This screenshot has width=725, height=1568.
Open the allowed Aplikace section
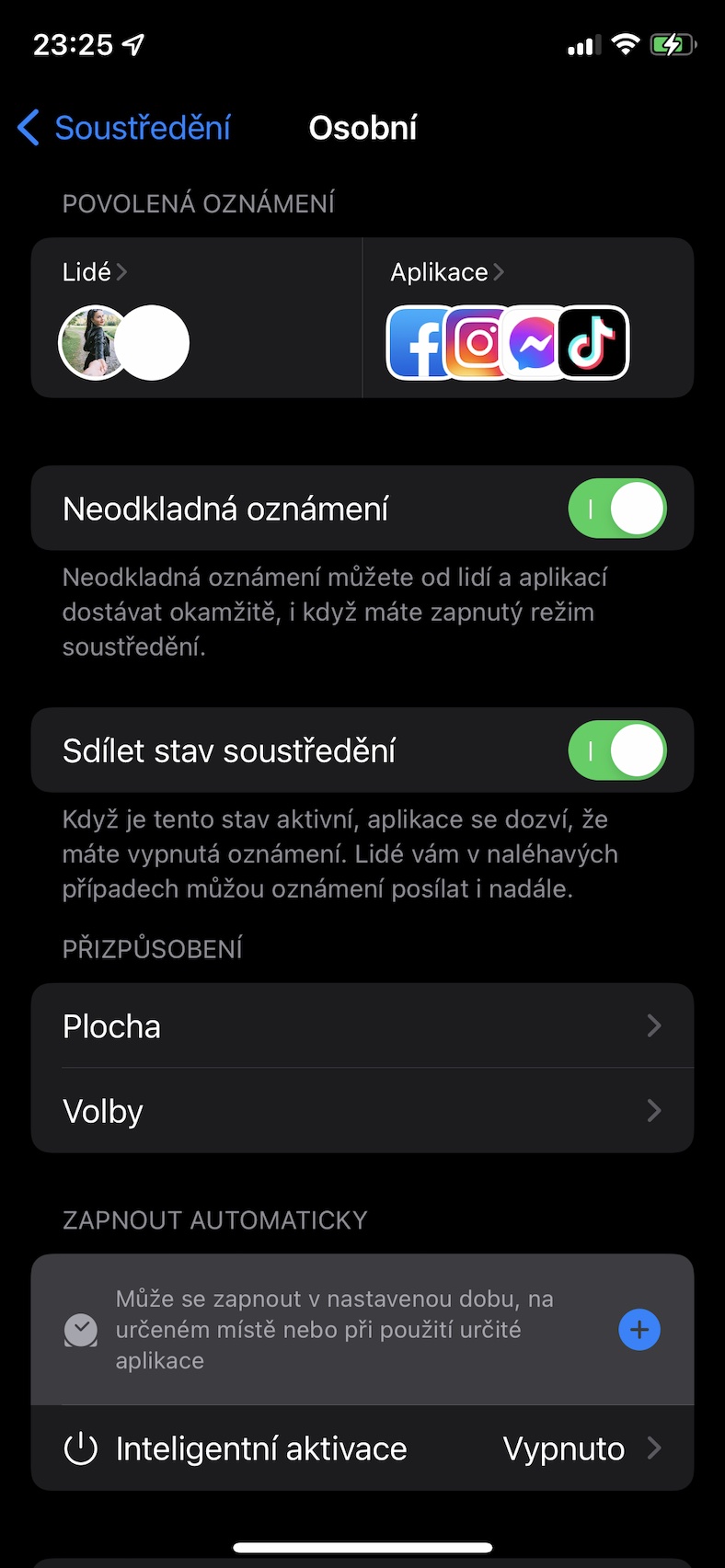point(528,317)
